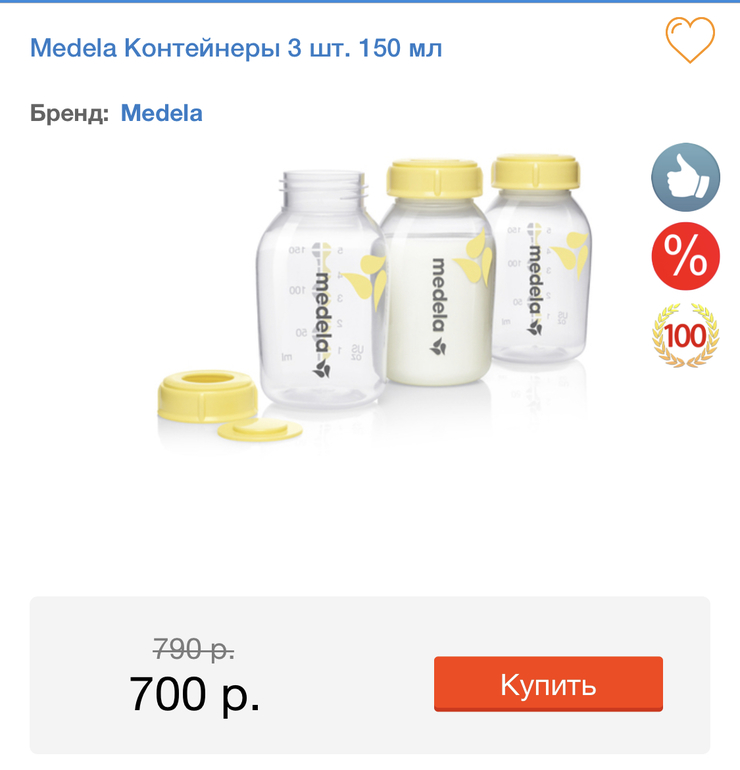Open the Medela brand link
Screen dimensions: 740x770
pos(161,113)
